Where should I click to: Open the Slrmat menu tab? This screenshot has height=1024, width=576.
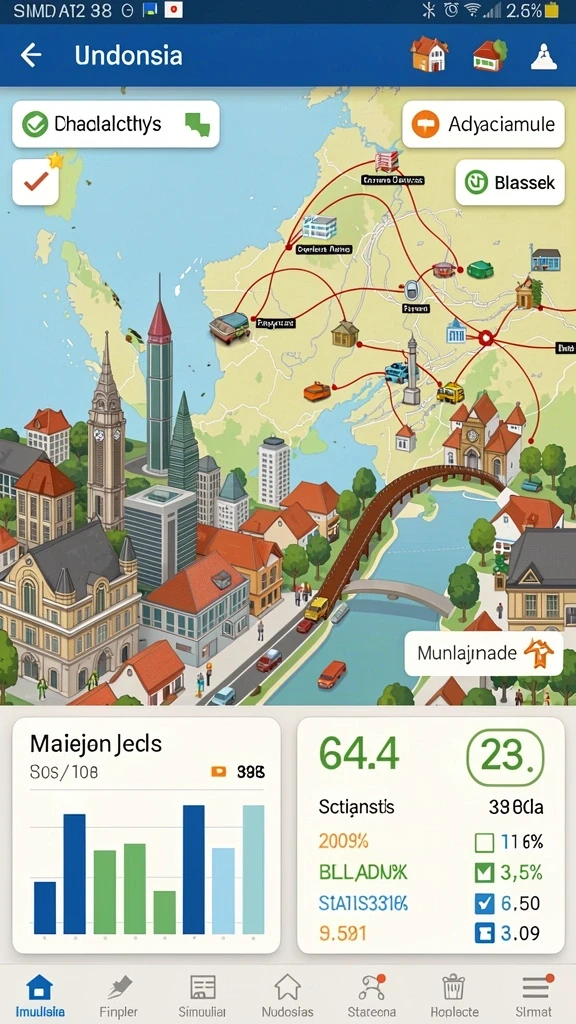click(534, 995)
